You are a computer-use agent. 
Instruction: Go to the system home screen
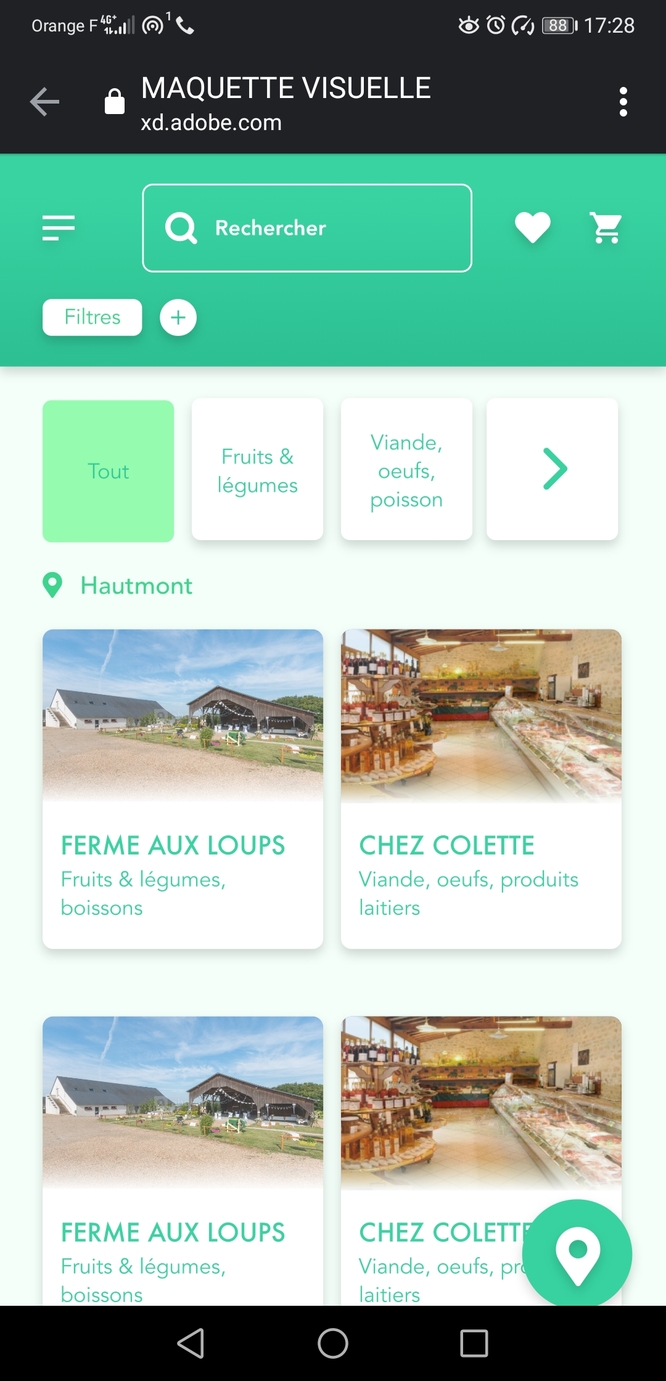pos(333,1343)
